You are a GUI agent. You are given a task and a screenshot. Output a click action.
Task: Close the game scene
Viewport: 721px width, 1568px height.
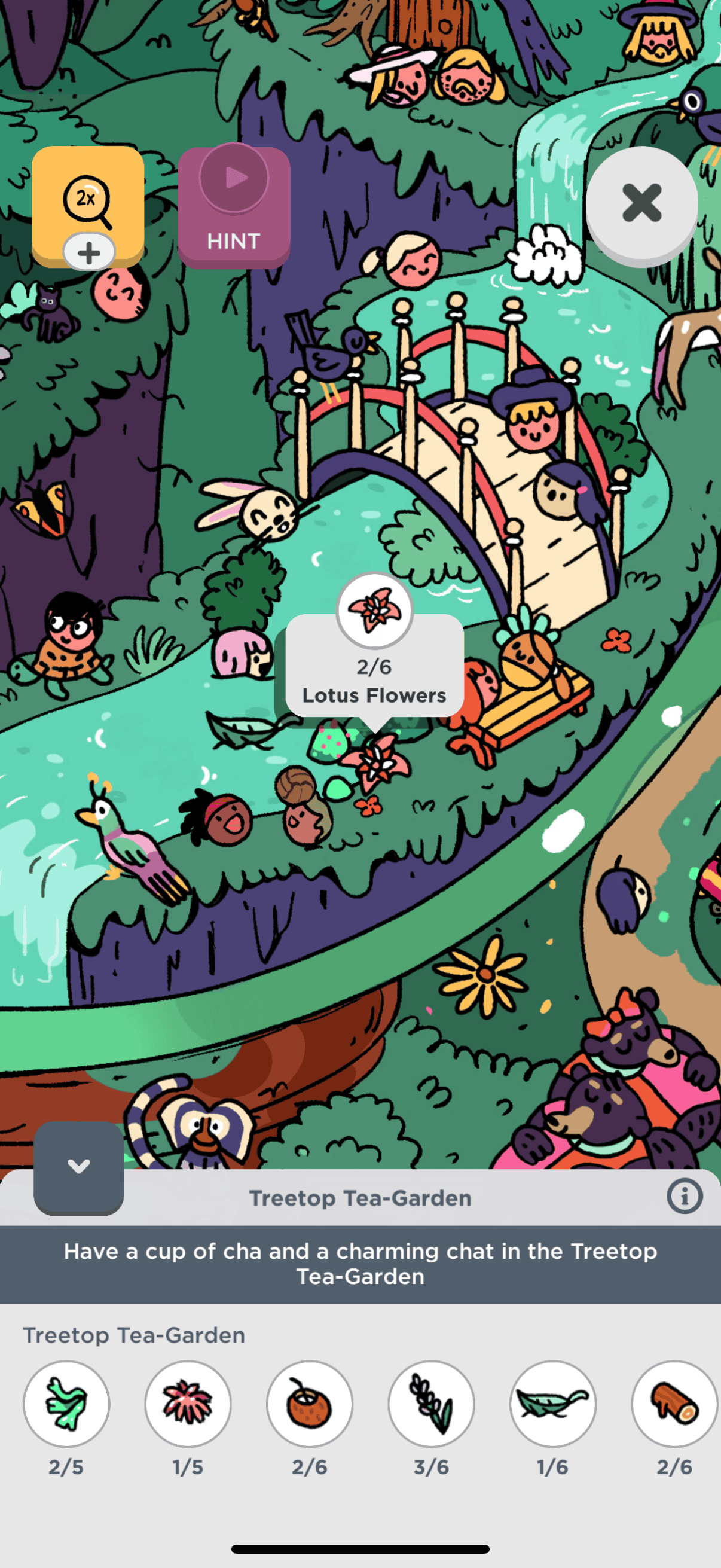coord(641,203)
